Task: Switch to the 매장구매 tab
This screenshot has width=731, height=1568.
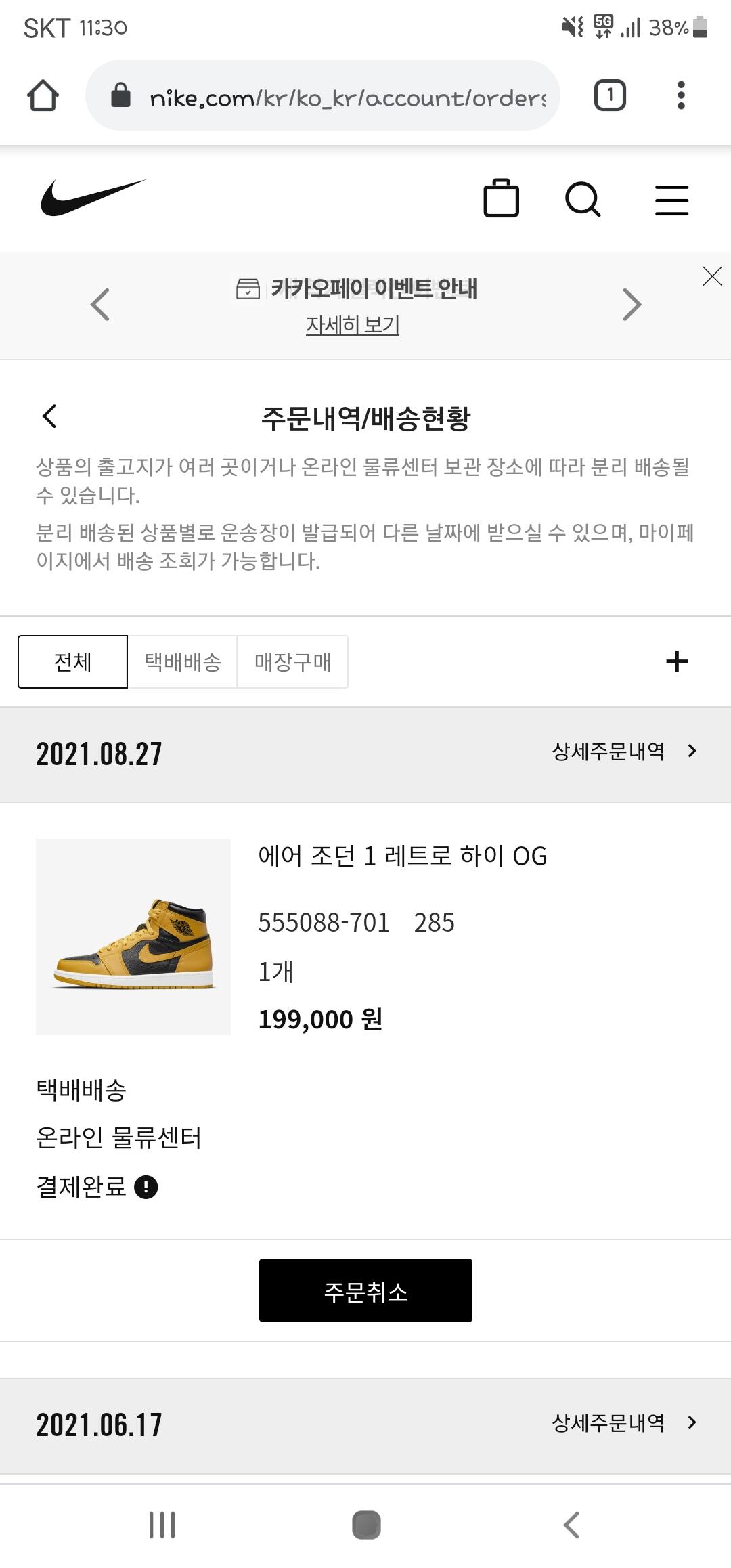Action: (292, 661)
